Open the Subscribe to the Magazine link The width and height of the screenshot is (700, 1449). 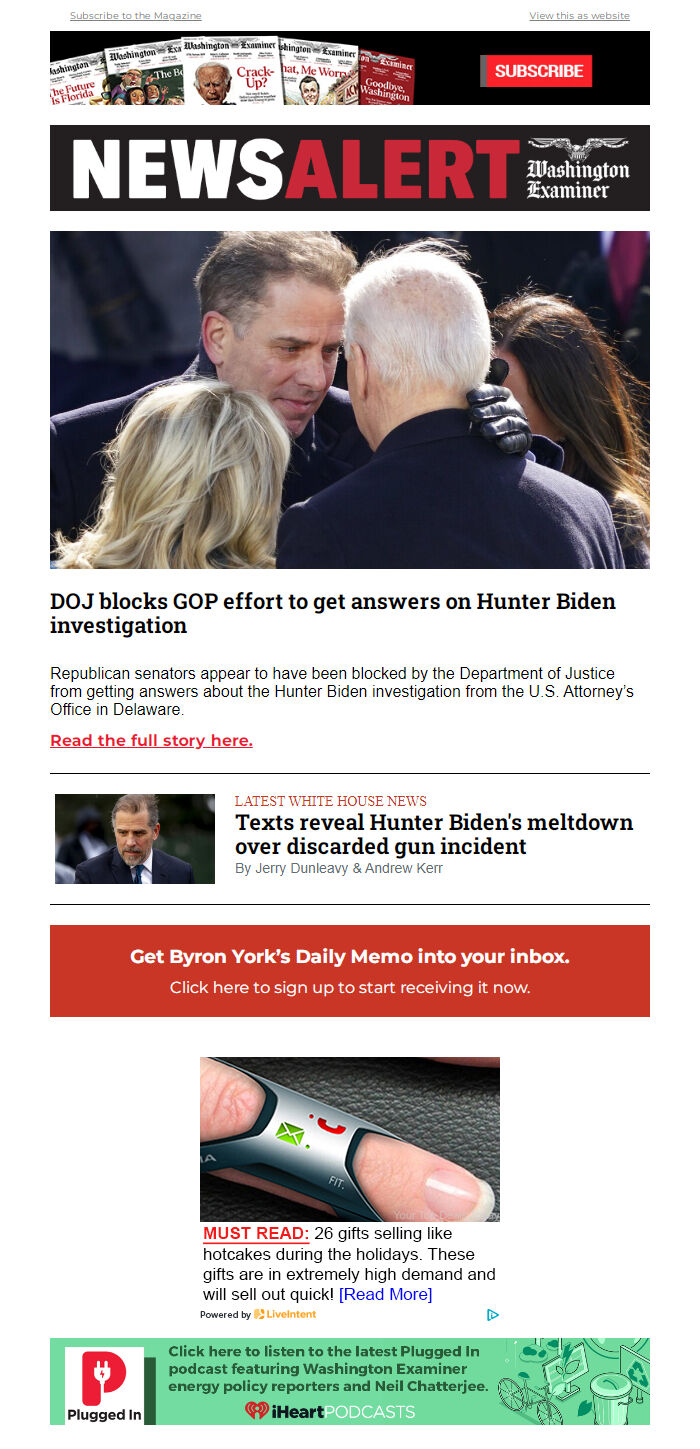coord(135,16)
